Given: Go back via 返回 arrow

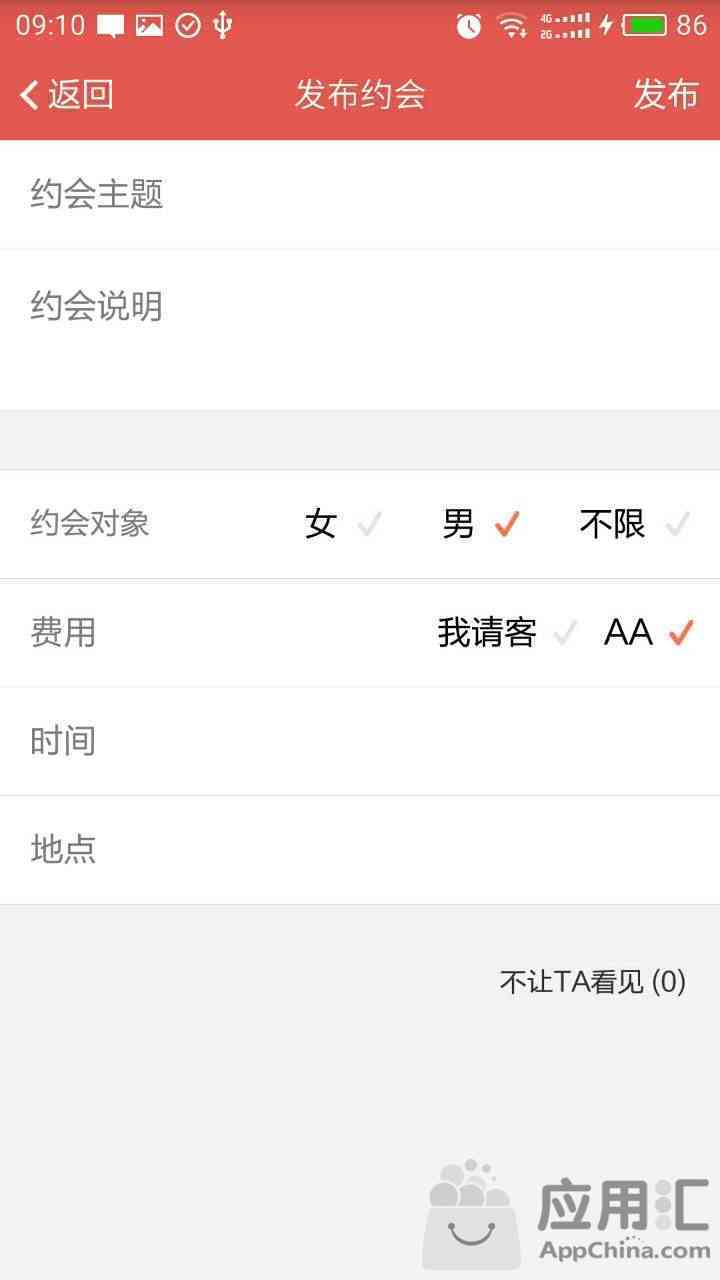Looking at the screenshot, I should point(66,95).
